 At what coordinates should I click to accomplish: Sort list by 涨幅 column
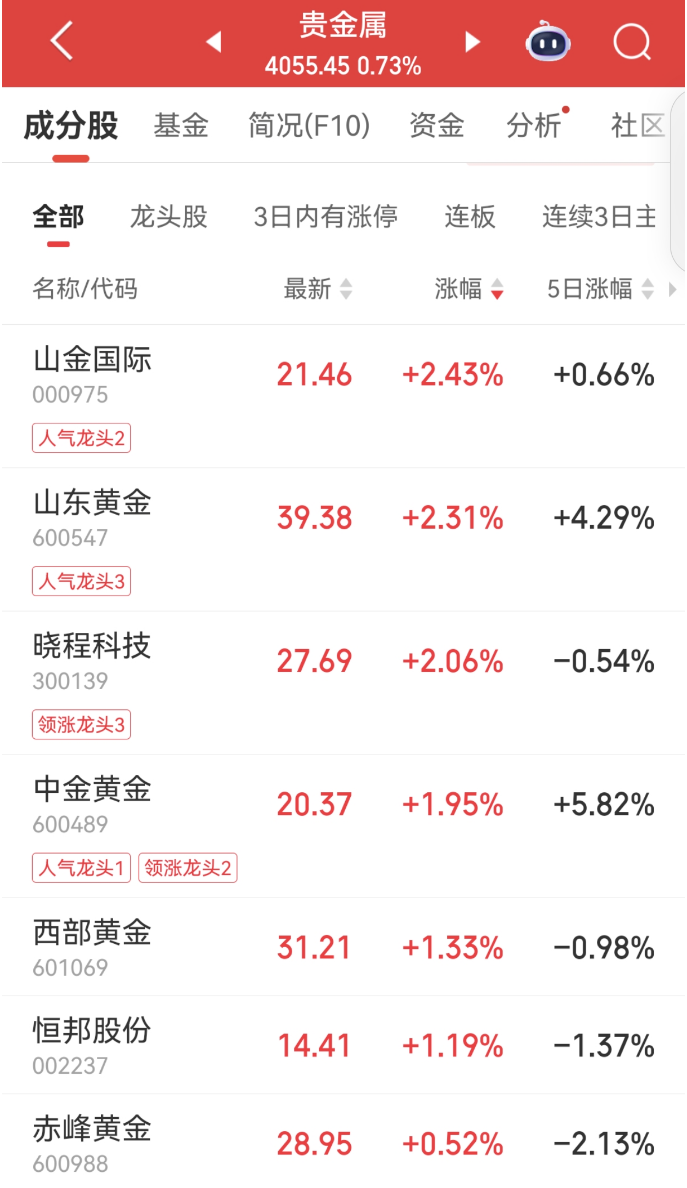(469, 290)
